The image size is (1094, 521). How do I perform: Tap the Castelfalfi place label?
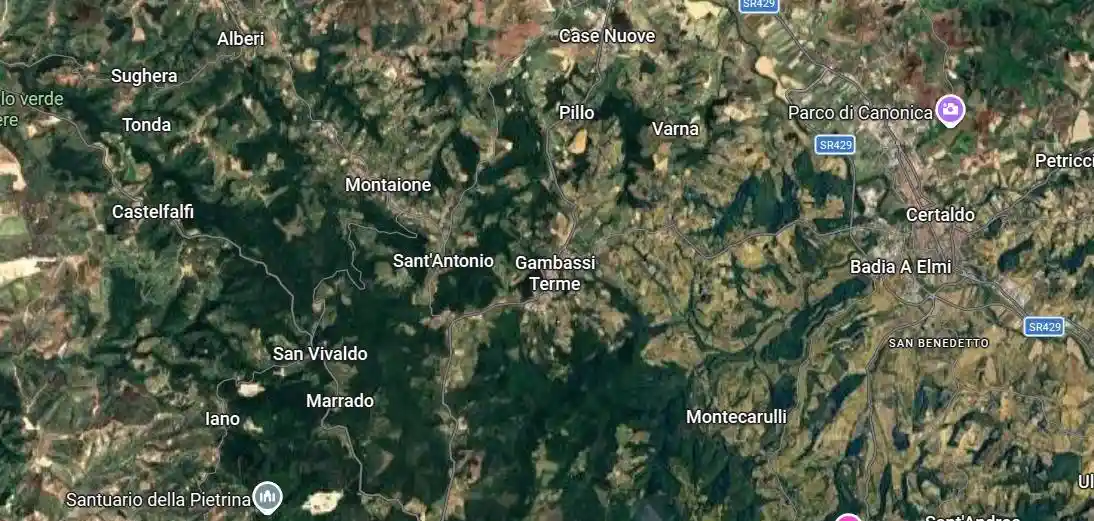pos(153,212)
